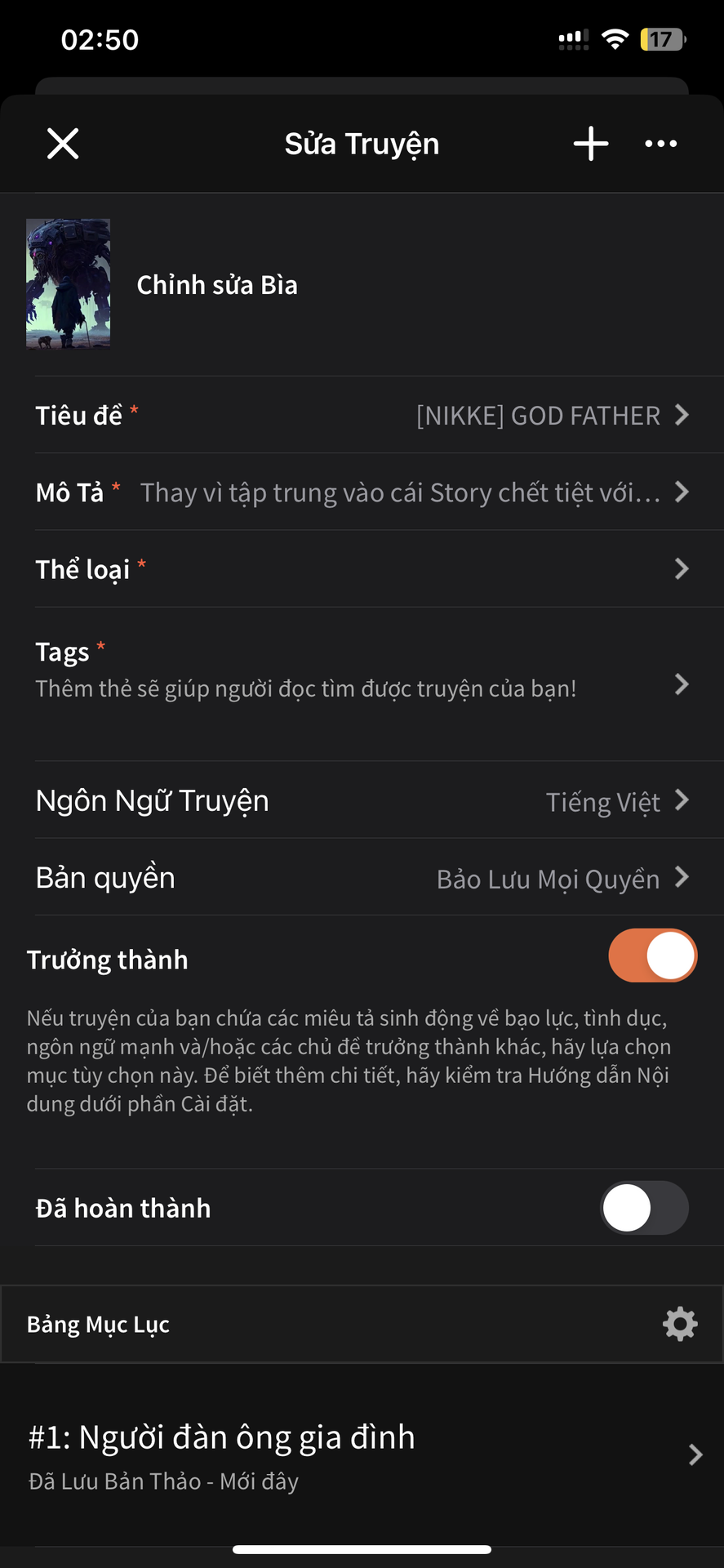Open chapter #1: Người đàn ông gia đình
724x1568 pixels.
tap(362, 1454)
